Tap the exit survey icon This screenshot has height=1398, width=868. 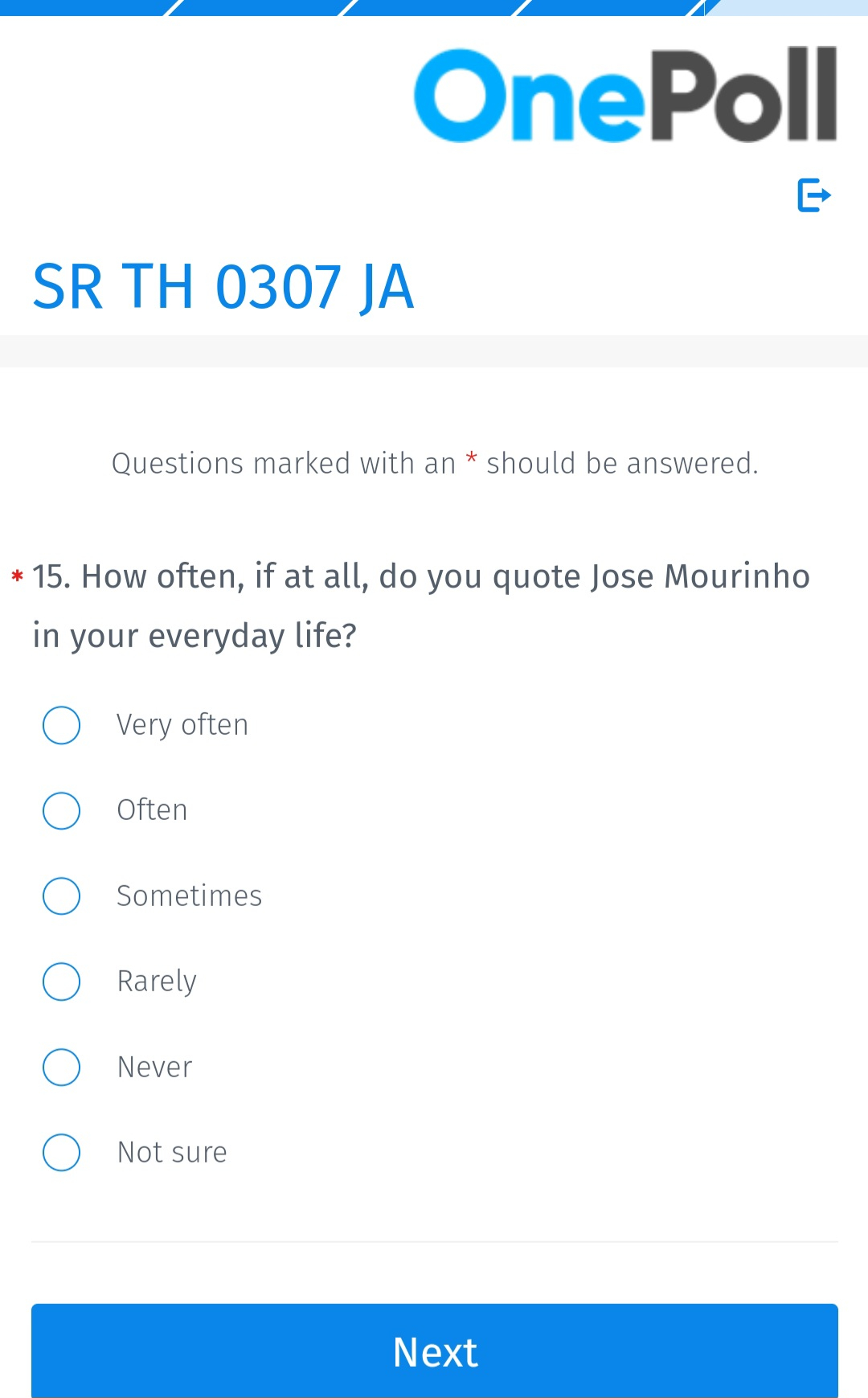pos(813,195)
